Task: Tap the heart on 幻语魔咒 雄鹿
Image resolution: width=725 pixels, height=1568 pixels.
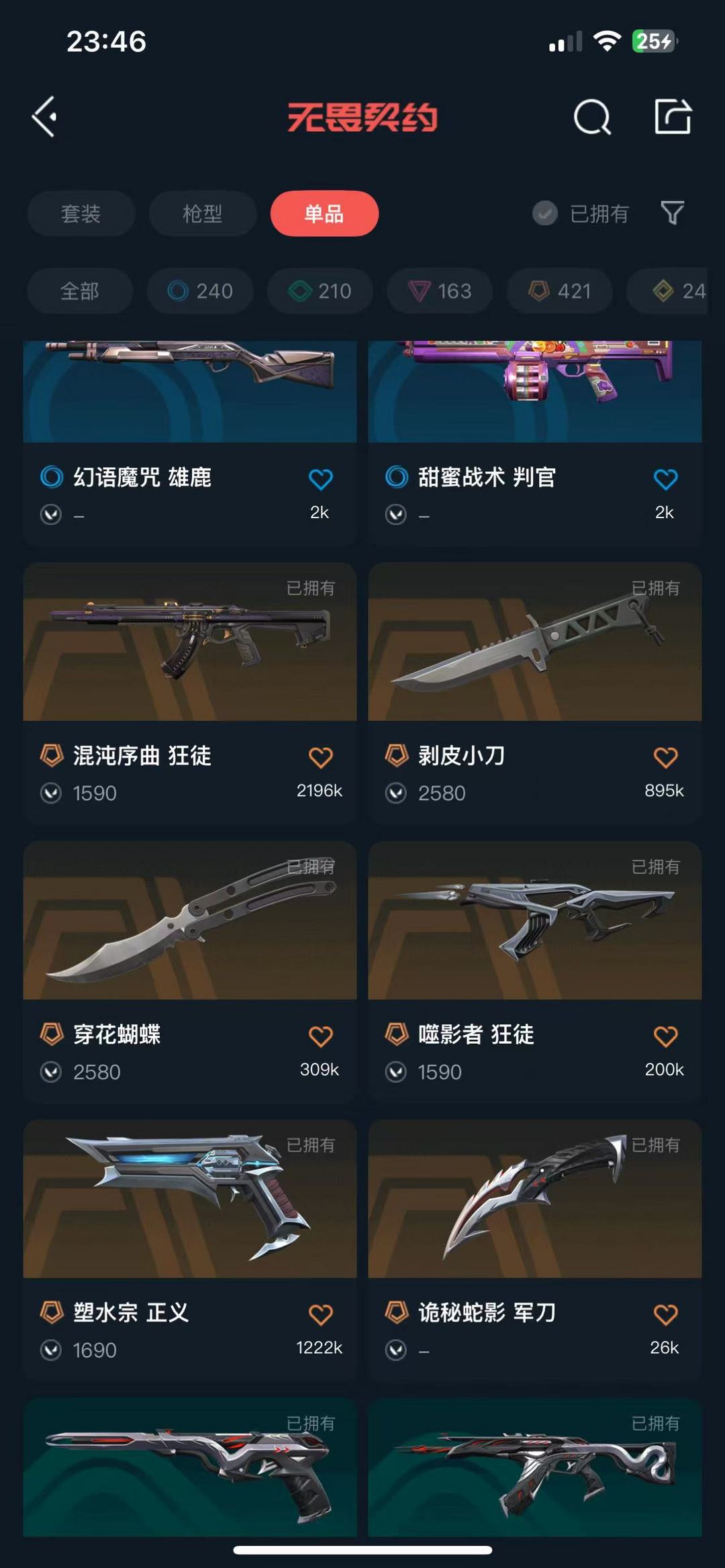Action: click(320, 479)
